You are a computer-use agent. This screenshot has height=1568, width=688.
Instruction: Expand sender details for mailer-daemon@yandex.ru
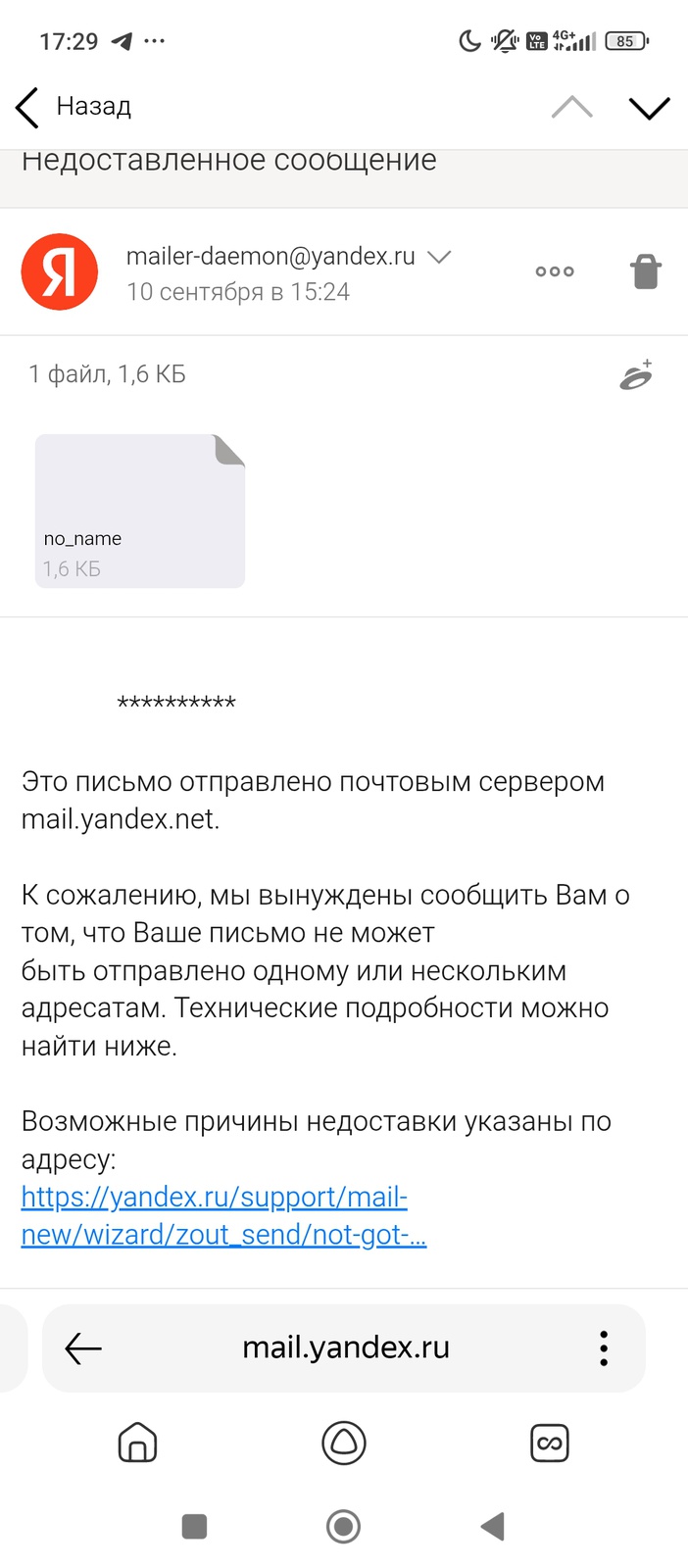pos(439,257)
